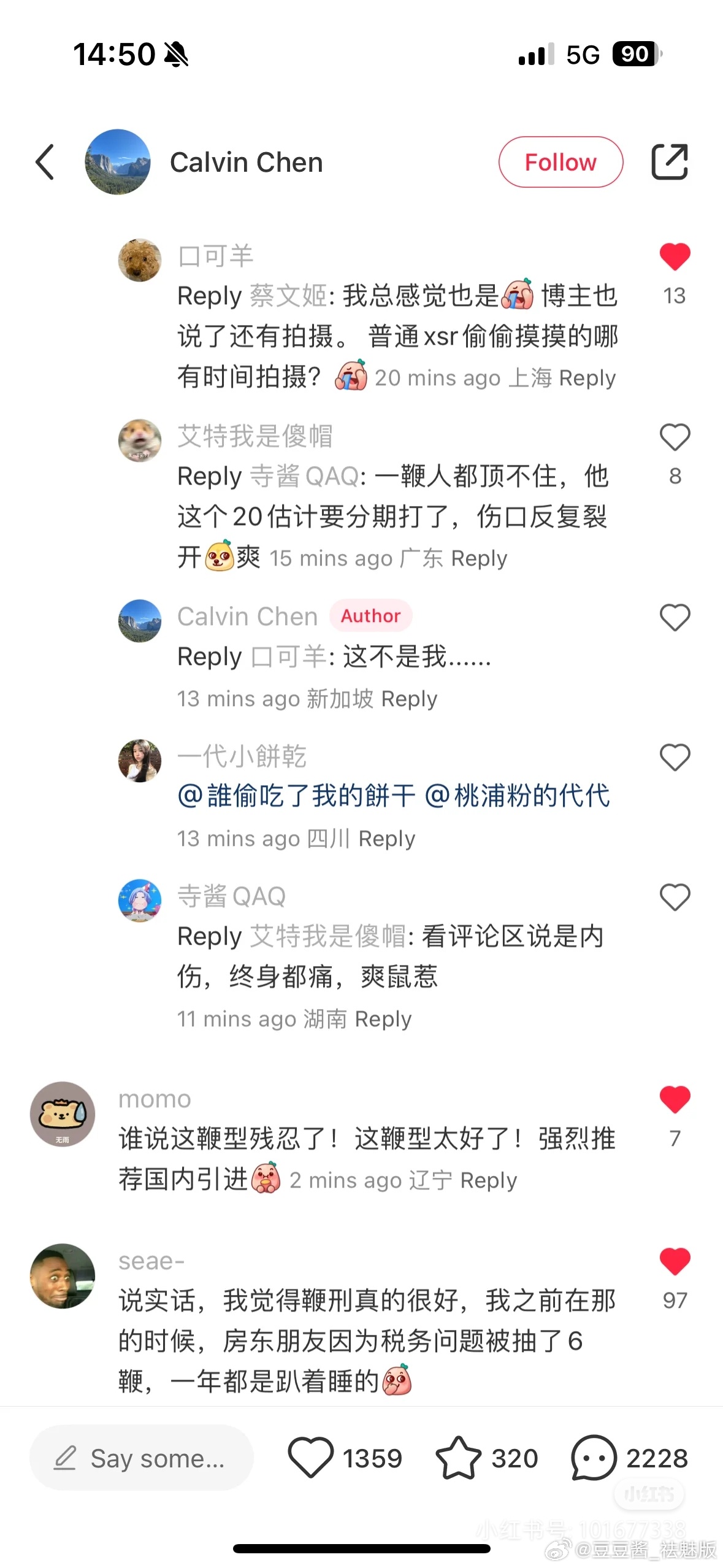The width and height of the screenshot is (723, 1568).
Task: Like 寺酱QAQ's comment
Action: (675, 897)
